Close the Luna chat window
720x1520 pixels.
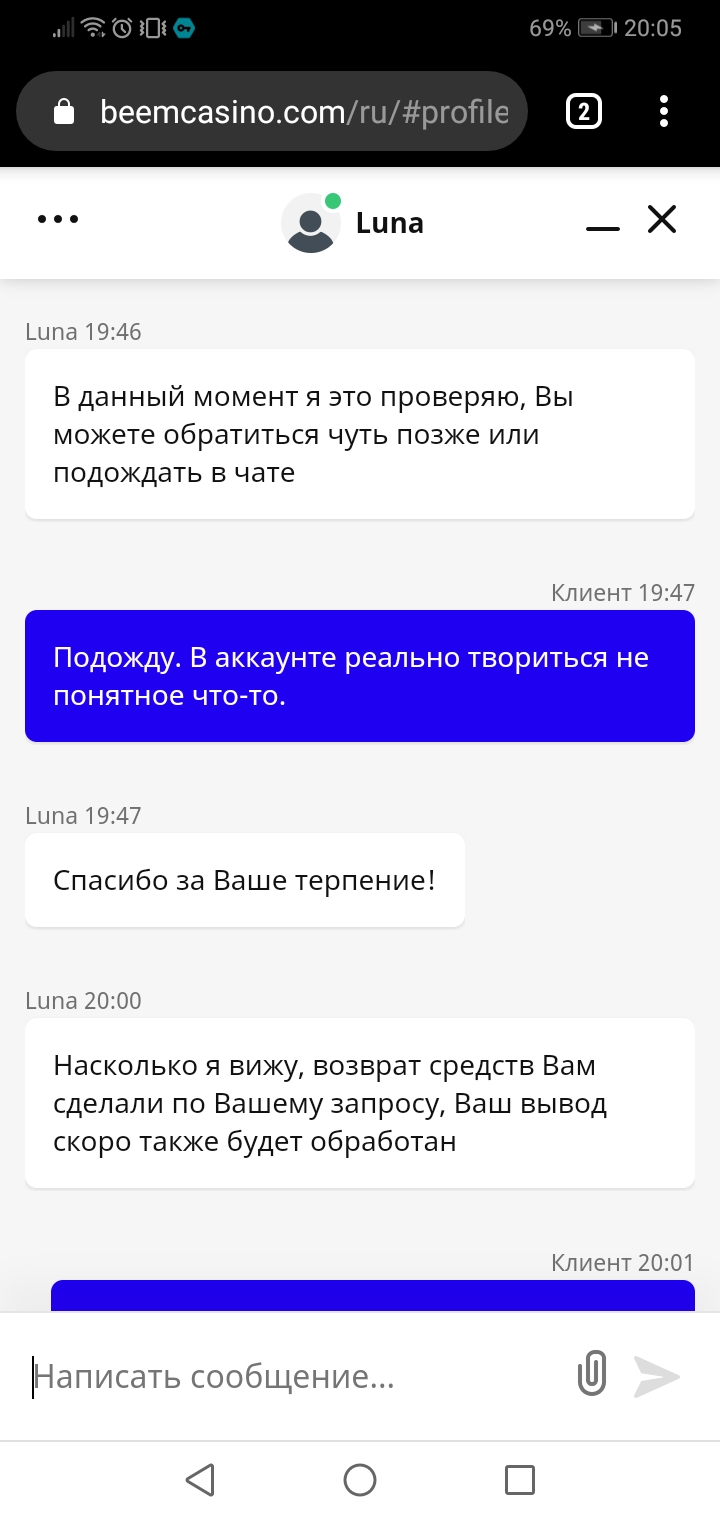point(662,219)
